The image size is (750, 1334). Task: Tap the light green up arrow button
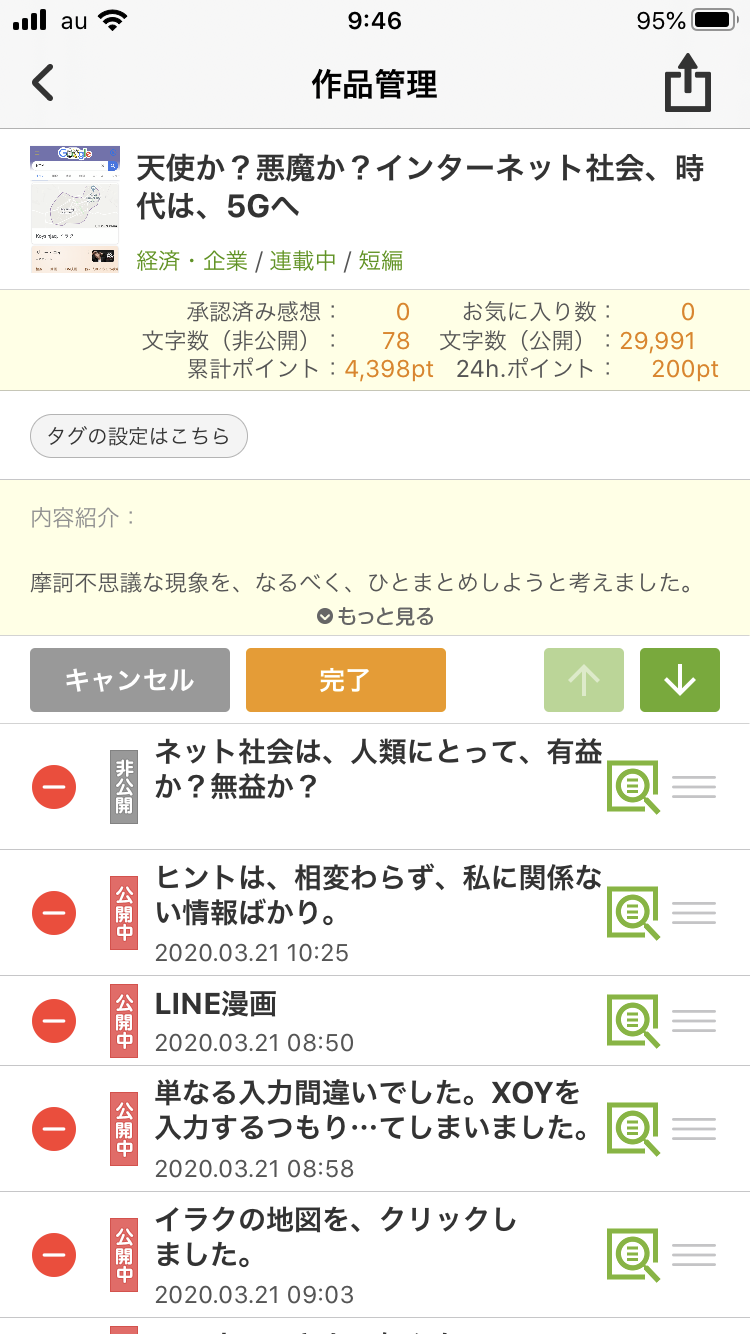click(x=584, y=680)
